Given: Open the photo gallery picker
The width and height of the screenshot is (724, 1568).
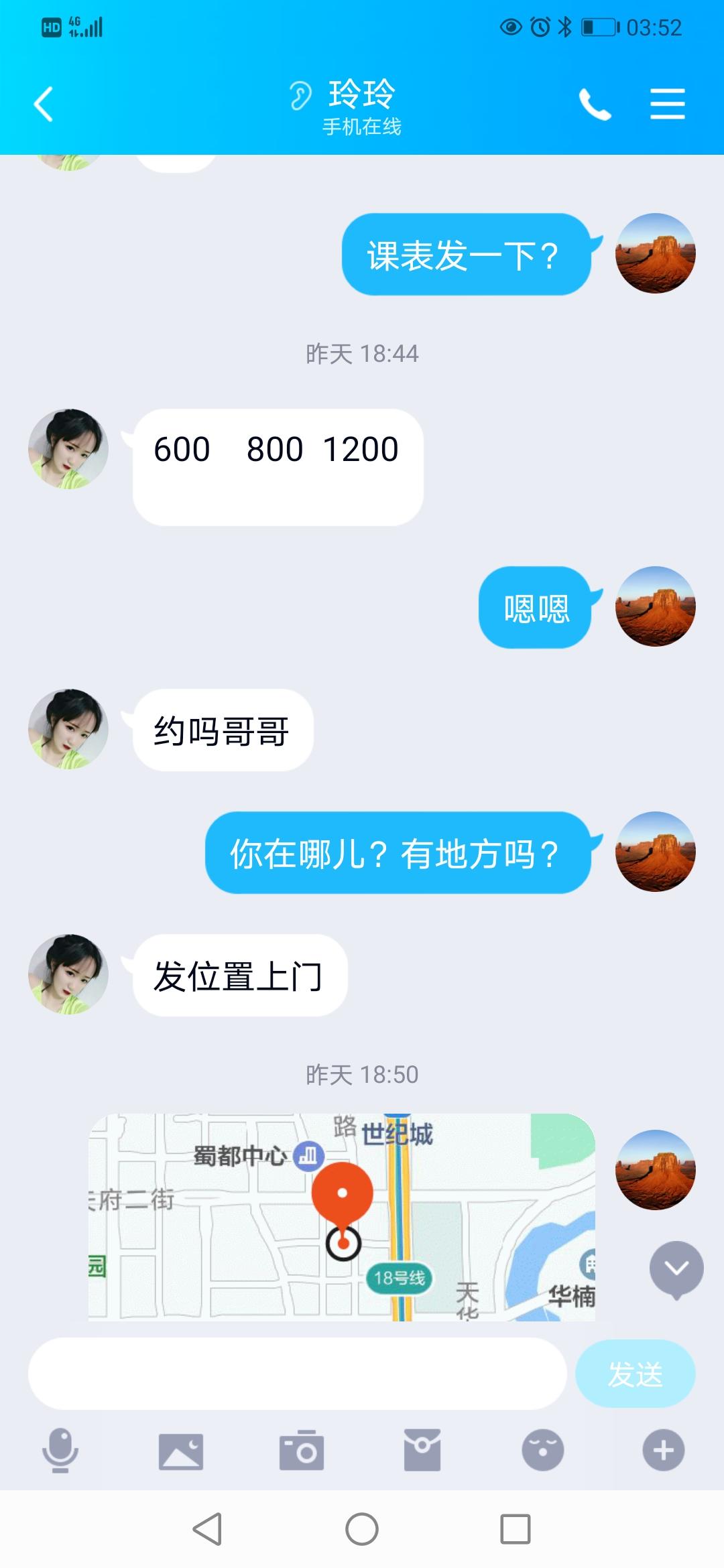Looking at the screenshot, I should pos(181,1451).
